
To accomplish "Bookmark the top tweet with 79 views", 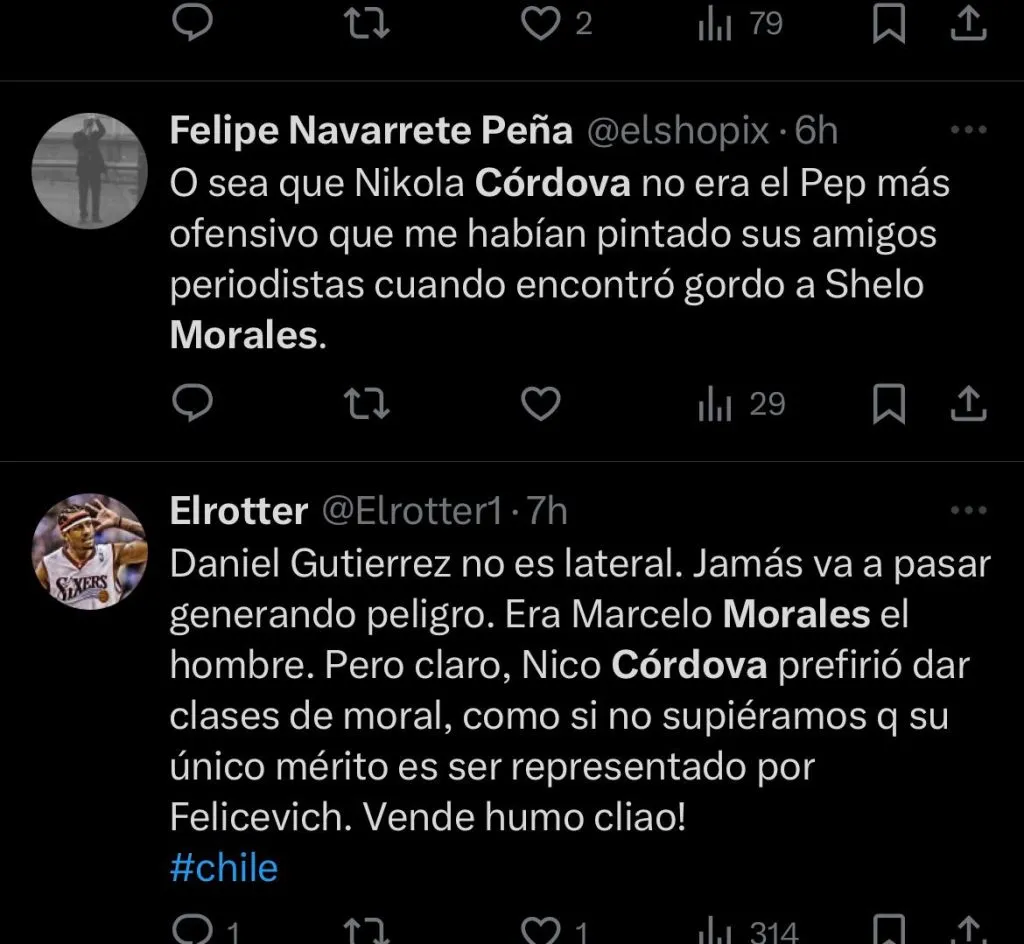I will coord(888,25).
